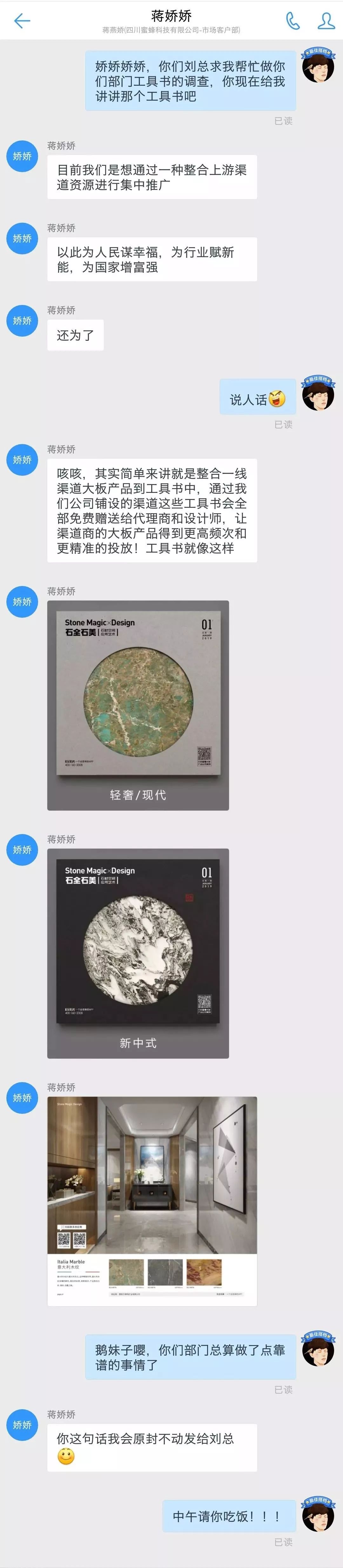Screen dimensions: 343x1568
Task: Start a voice call with 蒋娇娇
Action: pyautogui.click(x=293, y=21)
